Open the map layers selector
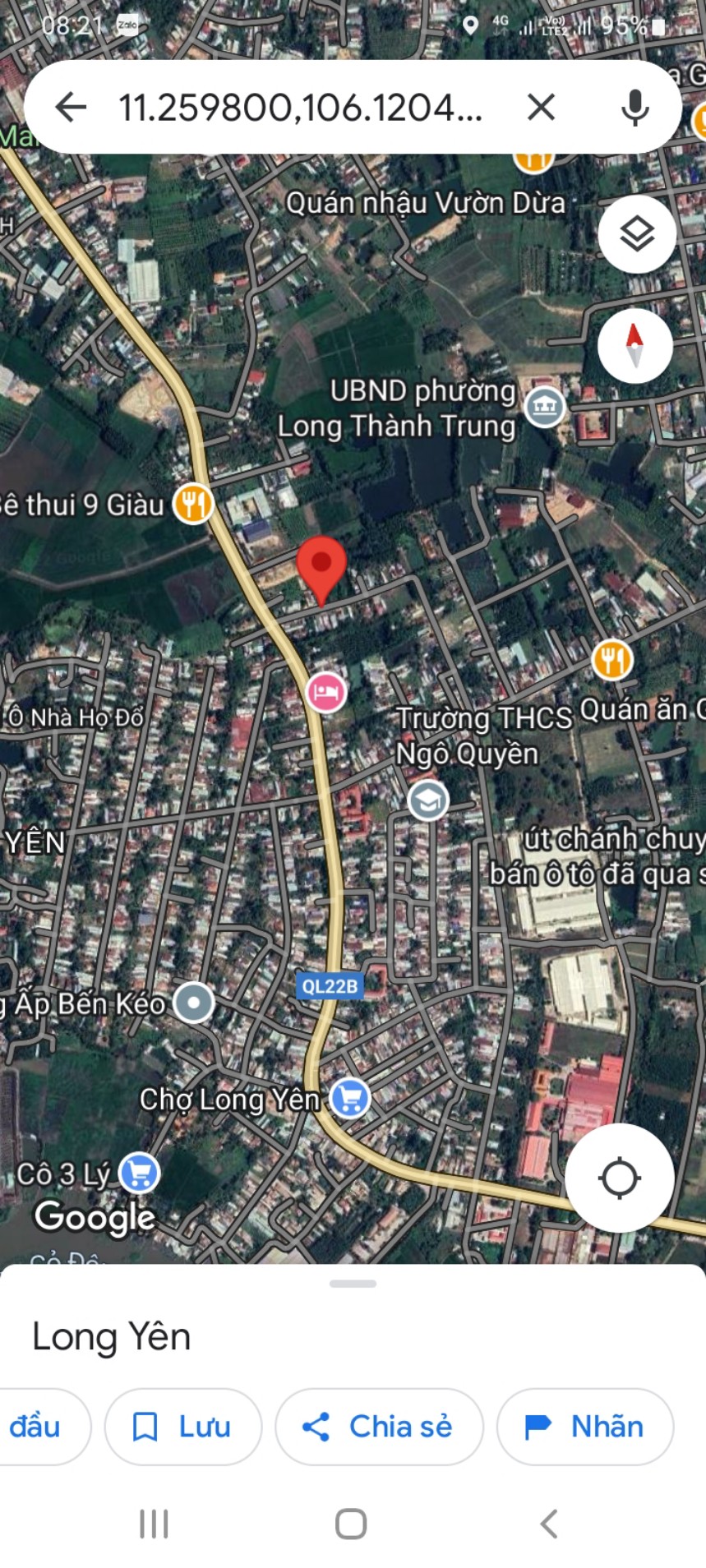The height and width of the screenshot is (1568, 706). 637,235
